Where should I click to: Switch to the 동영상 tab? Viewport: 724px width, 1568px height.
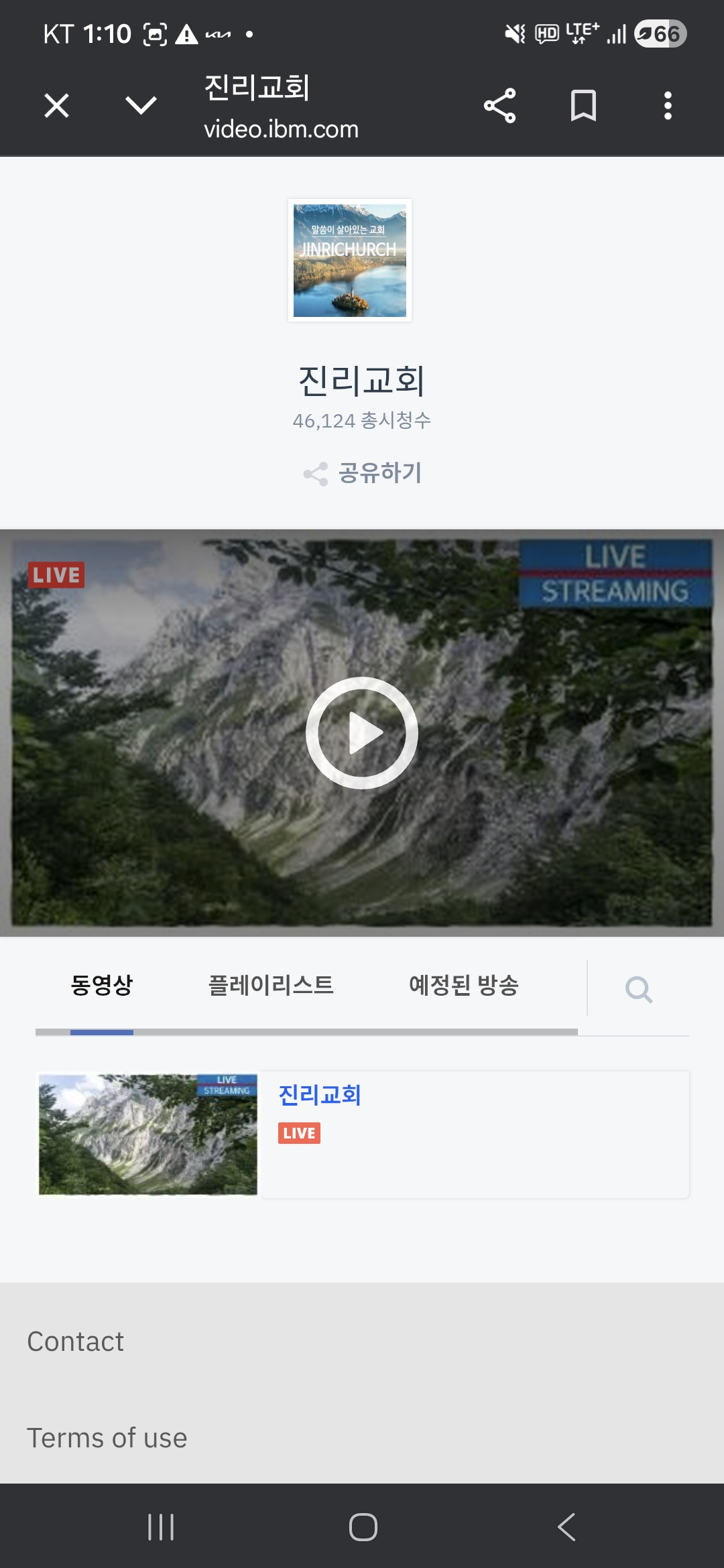pos(102,985)
